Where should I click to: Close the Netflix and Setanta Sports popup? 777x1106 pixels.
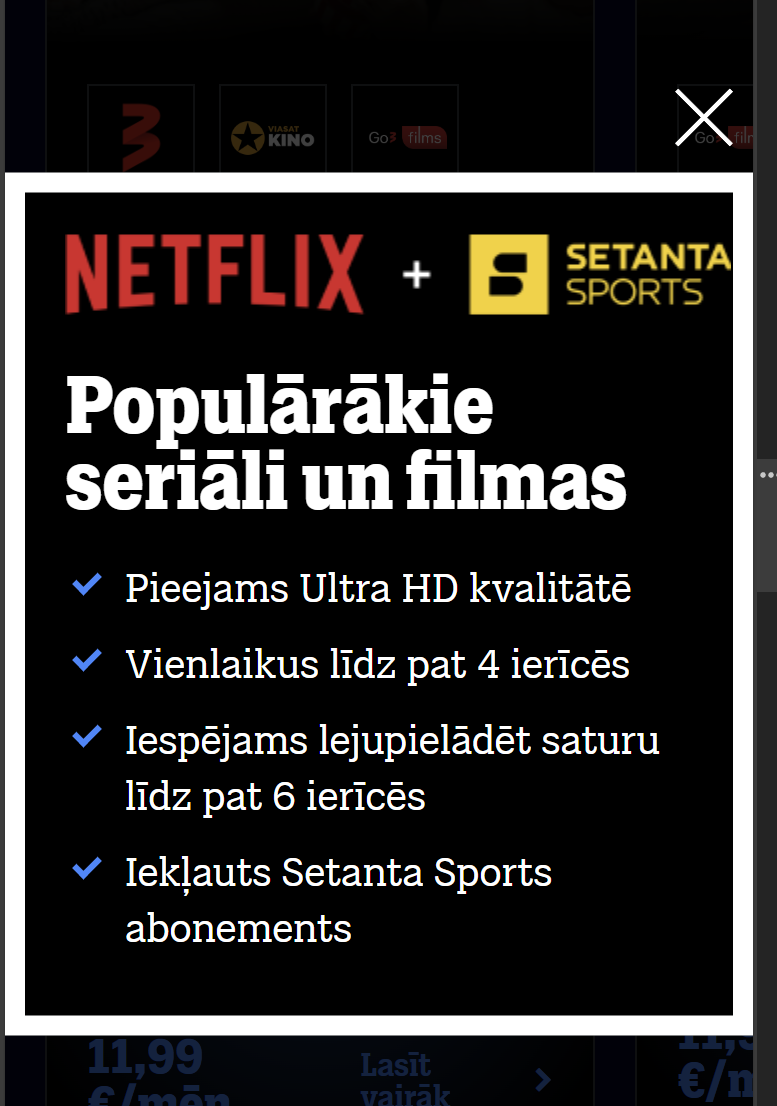704,118
